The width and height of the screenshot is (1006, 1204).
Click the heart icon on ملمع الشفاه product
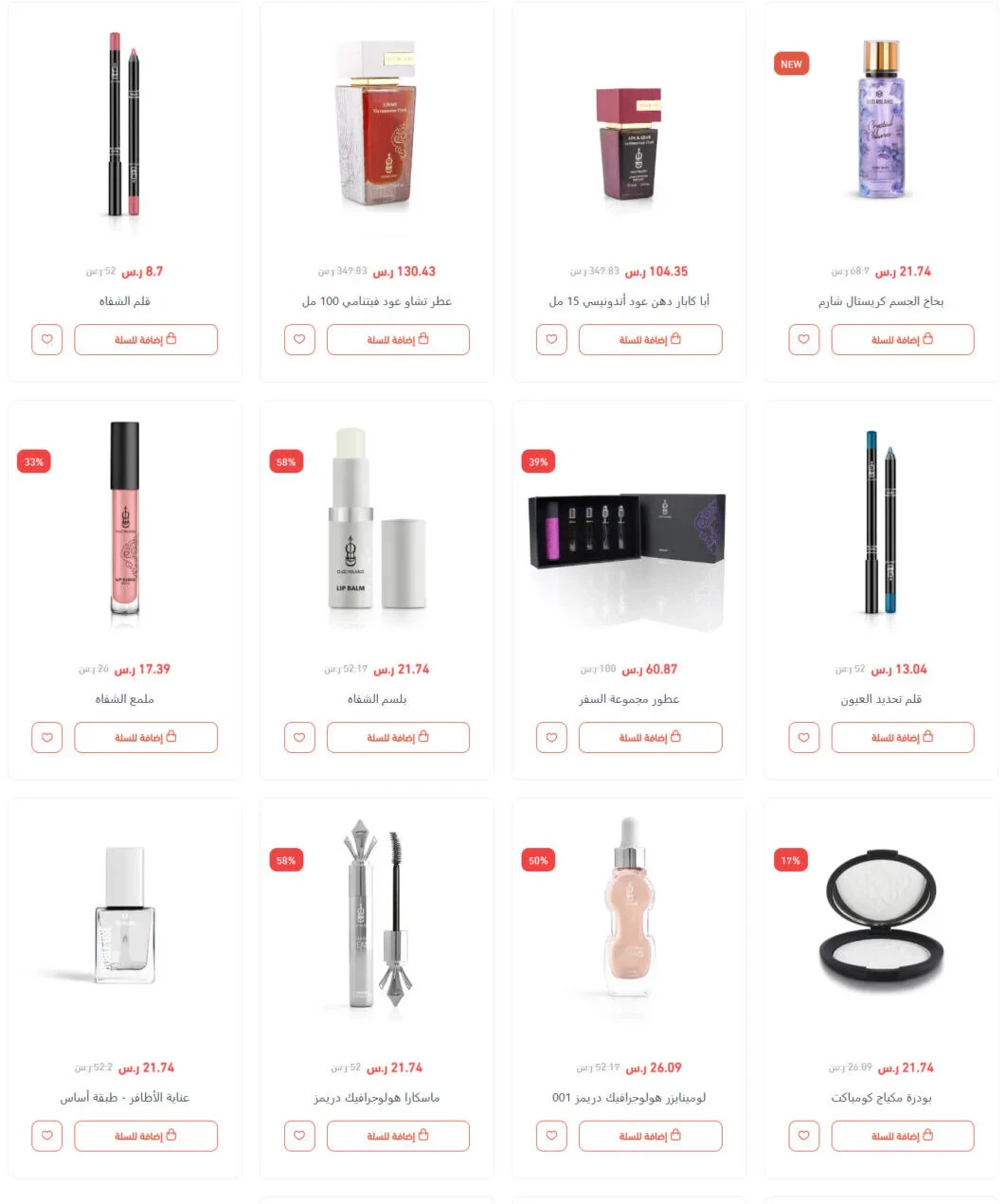point(46,737)
